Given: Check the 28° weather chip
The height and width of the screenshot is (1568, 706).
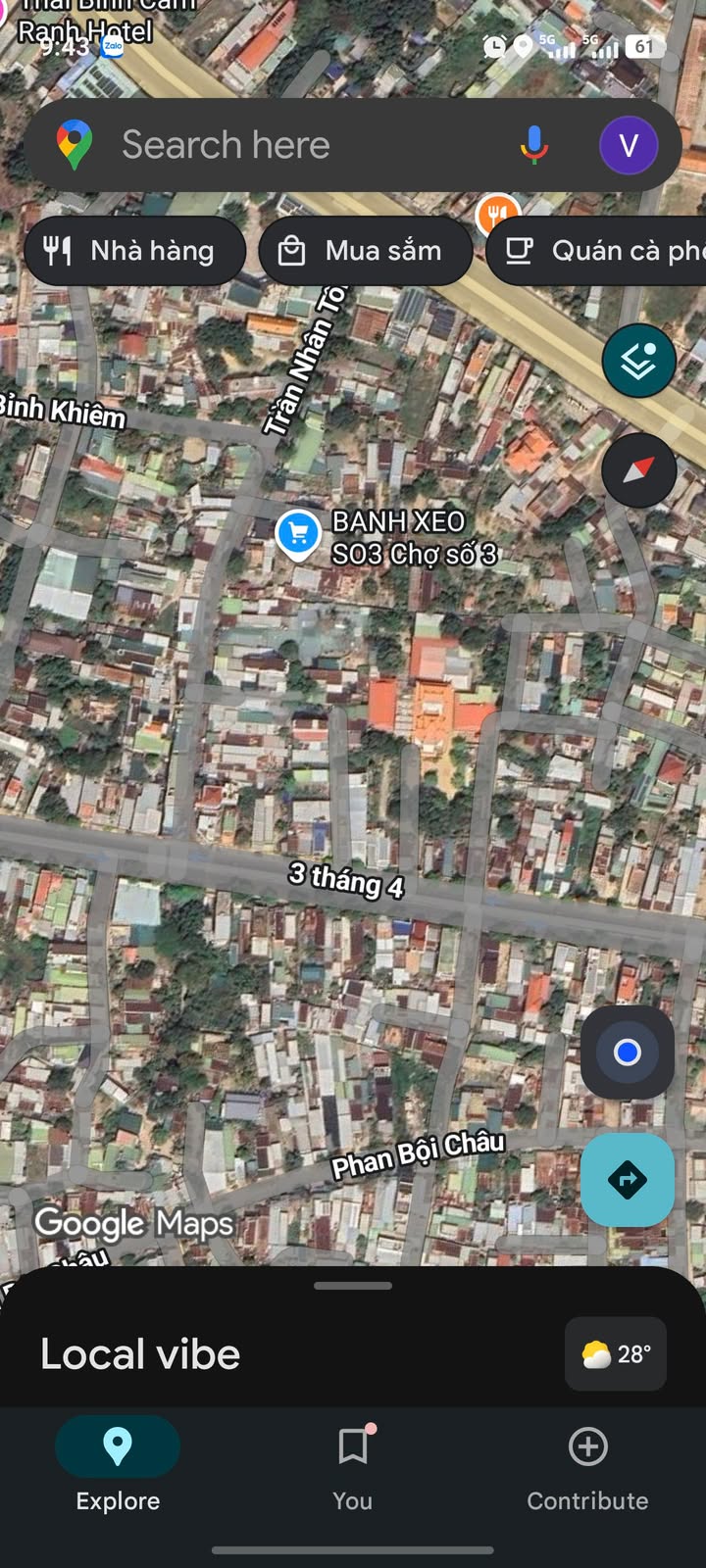Looking at the screenshot, I should click(x=616, y=1354).
